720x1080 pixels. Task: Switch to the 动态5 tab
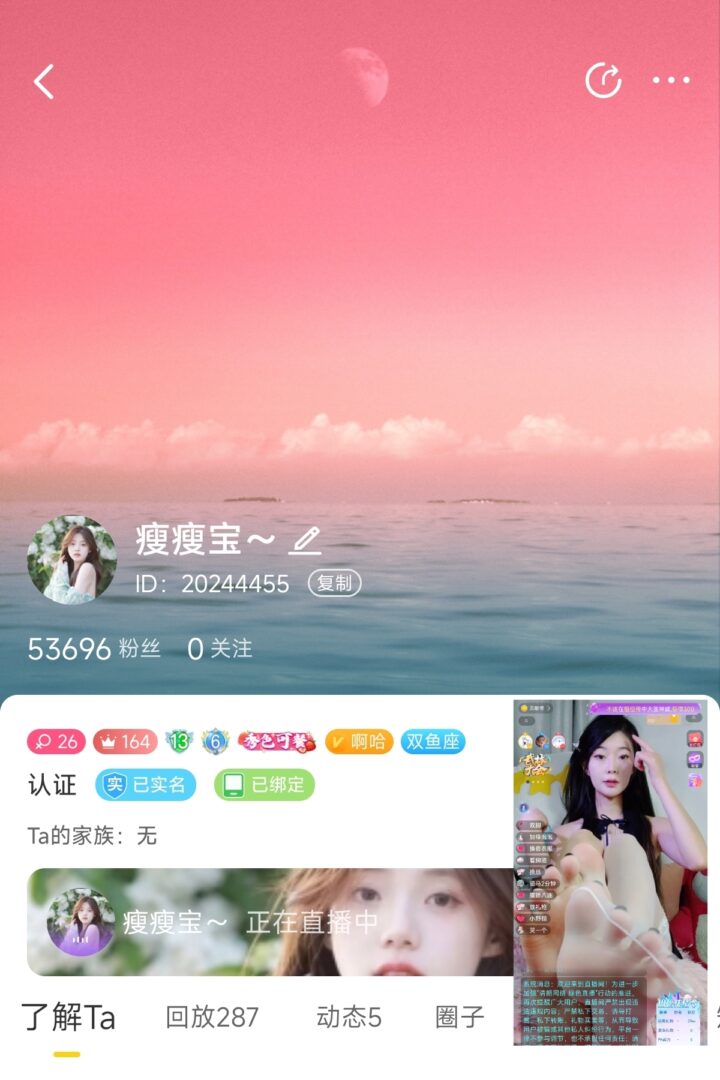(349, 1018)
